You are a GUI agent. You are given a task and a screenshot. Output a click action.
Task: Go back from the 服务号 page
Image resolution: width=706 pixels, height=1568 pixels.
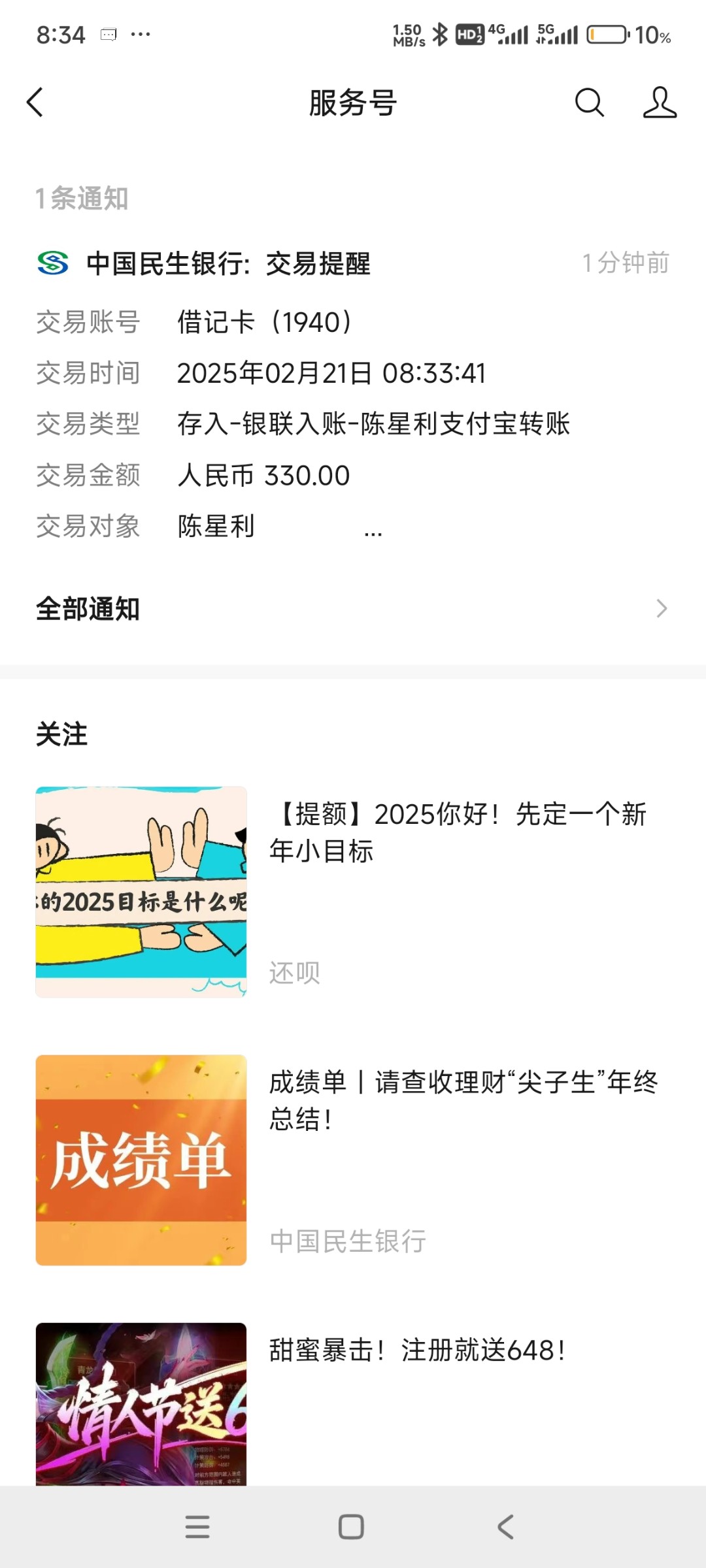(x=35, y=103)
